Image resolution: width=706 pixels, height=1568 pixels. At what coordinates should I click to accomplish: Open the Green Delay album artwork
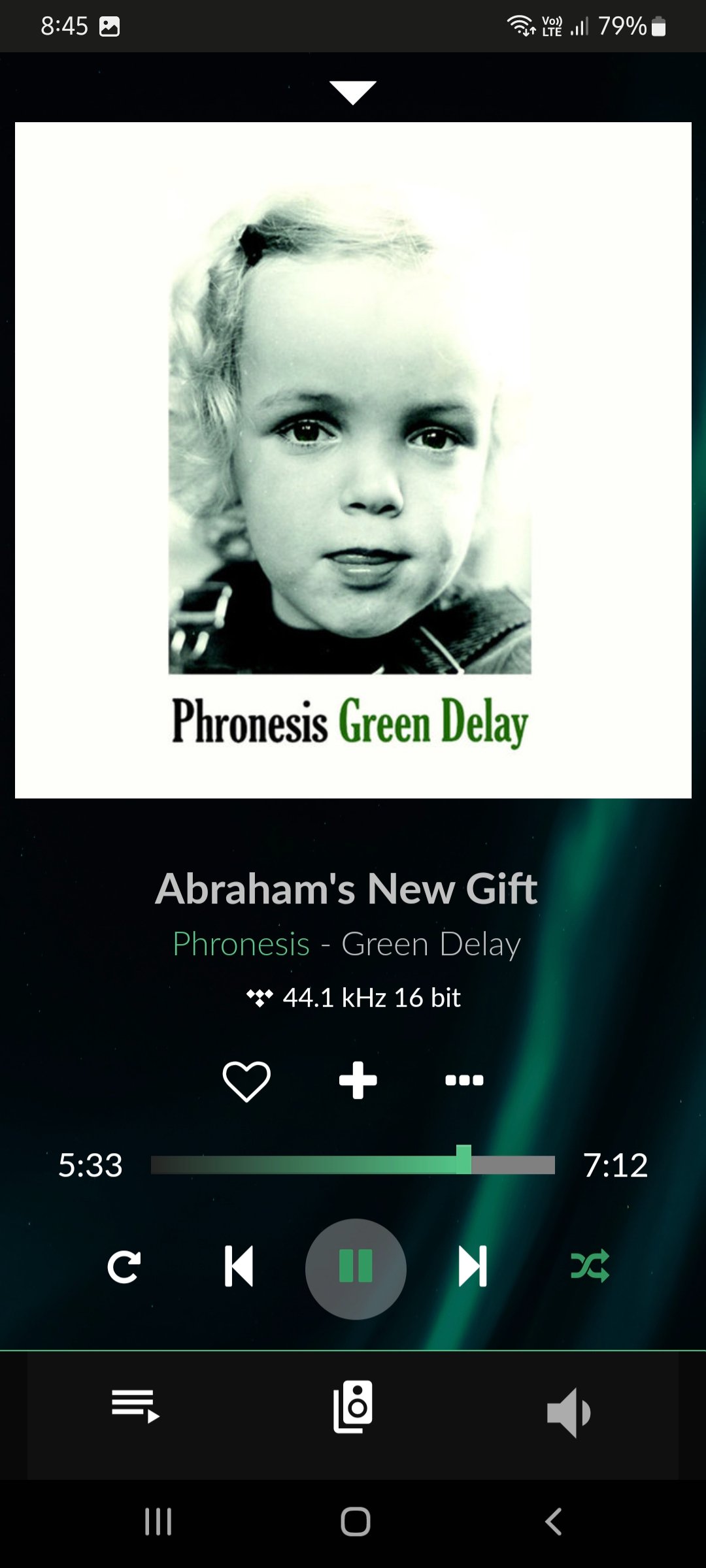(x=353, y=460)
